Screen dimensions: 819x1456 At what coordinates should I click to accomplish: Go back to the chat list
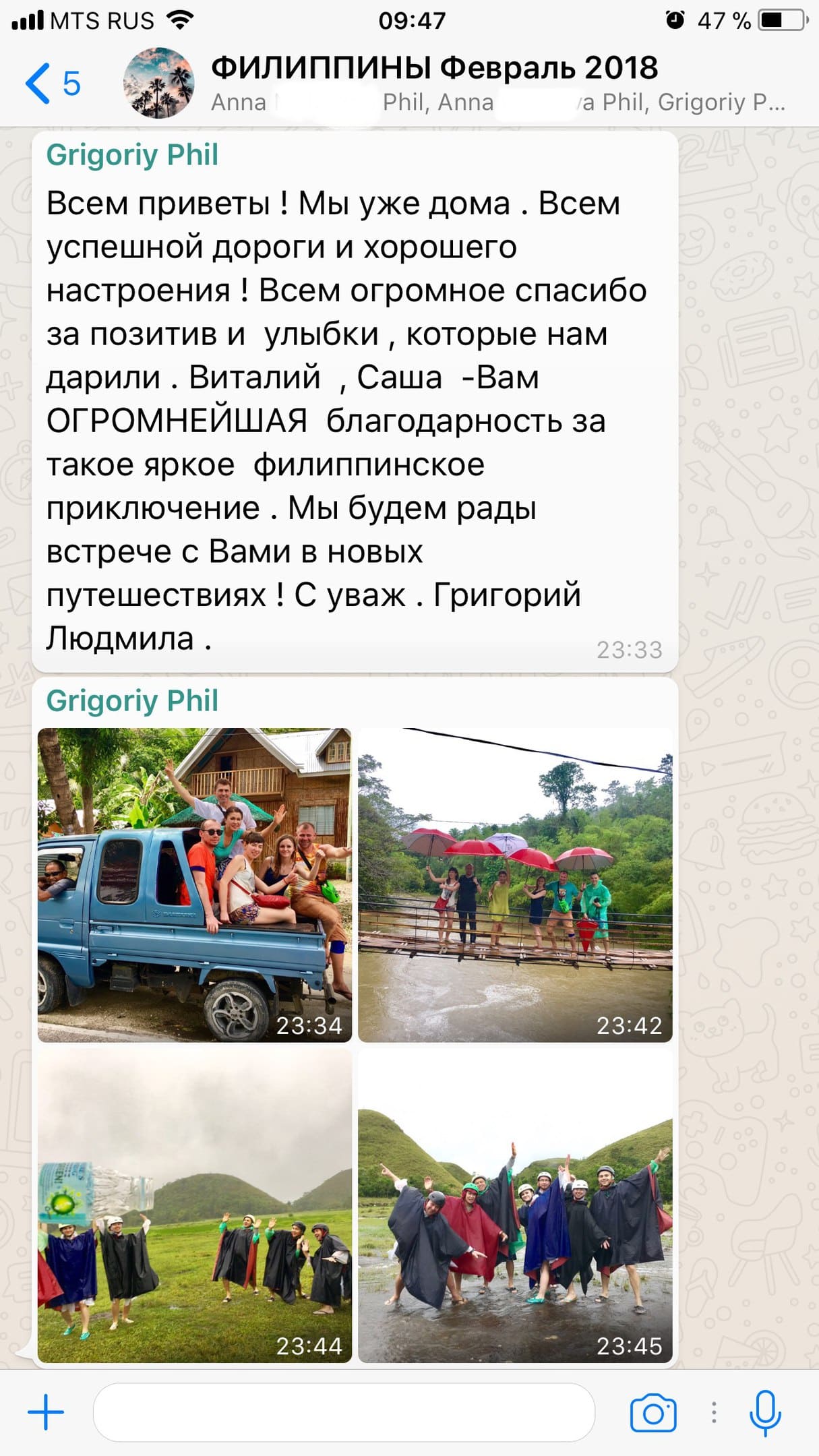point(51,84)
